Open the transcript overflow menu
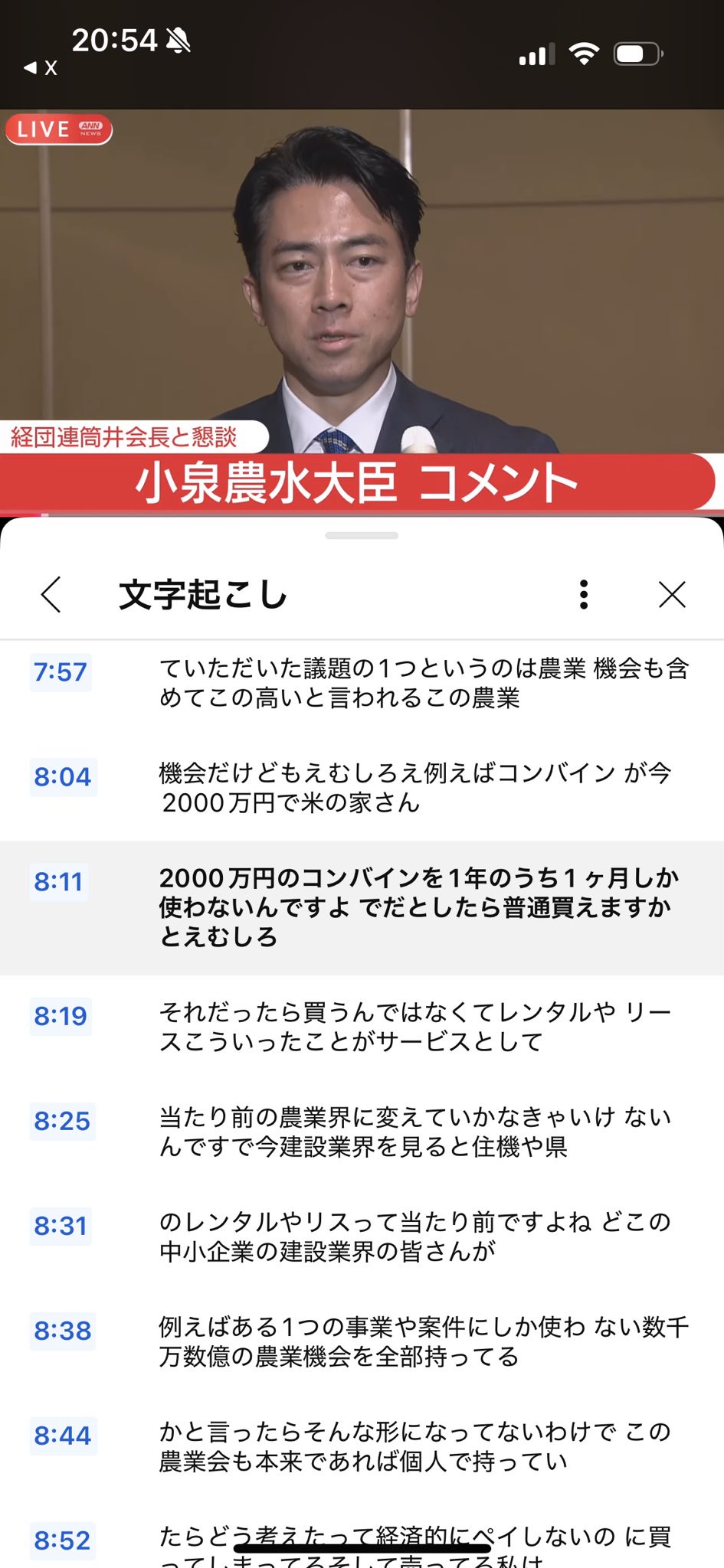 [x=584, y=594]
